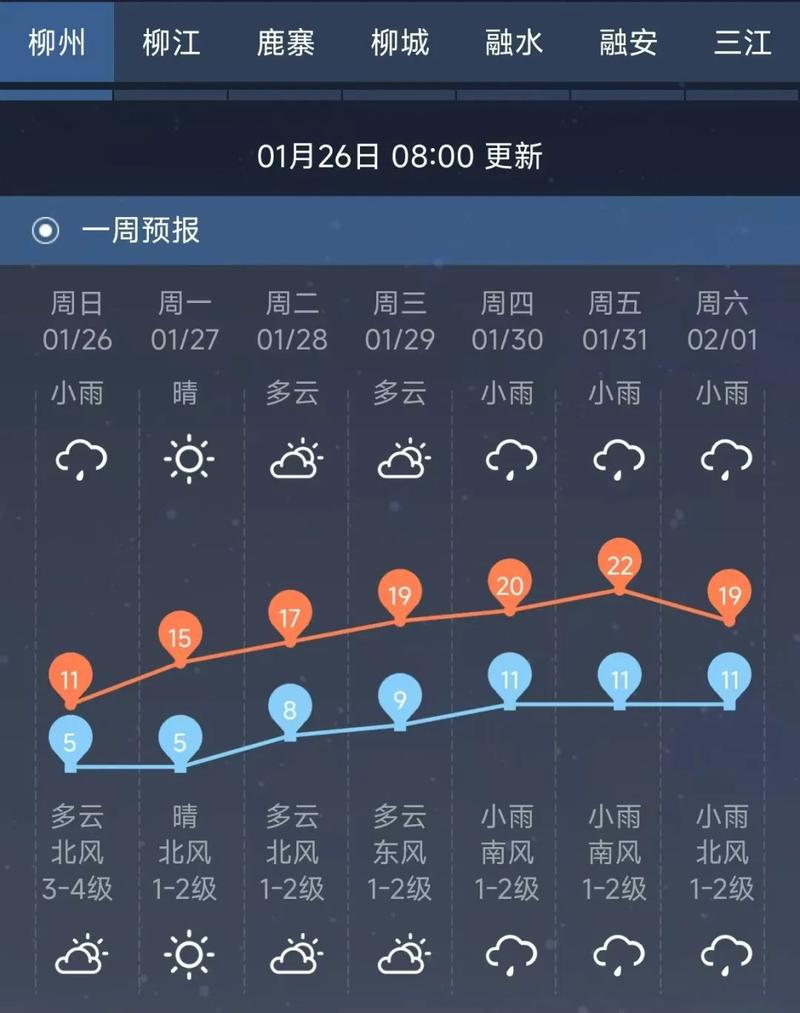
Task: Select the 三江 city tab
Action: click(x=740, y=43)
